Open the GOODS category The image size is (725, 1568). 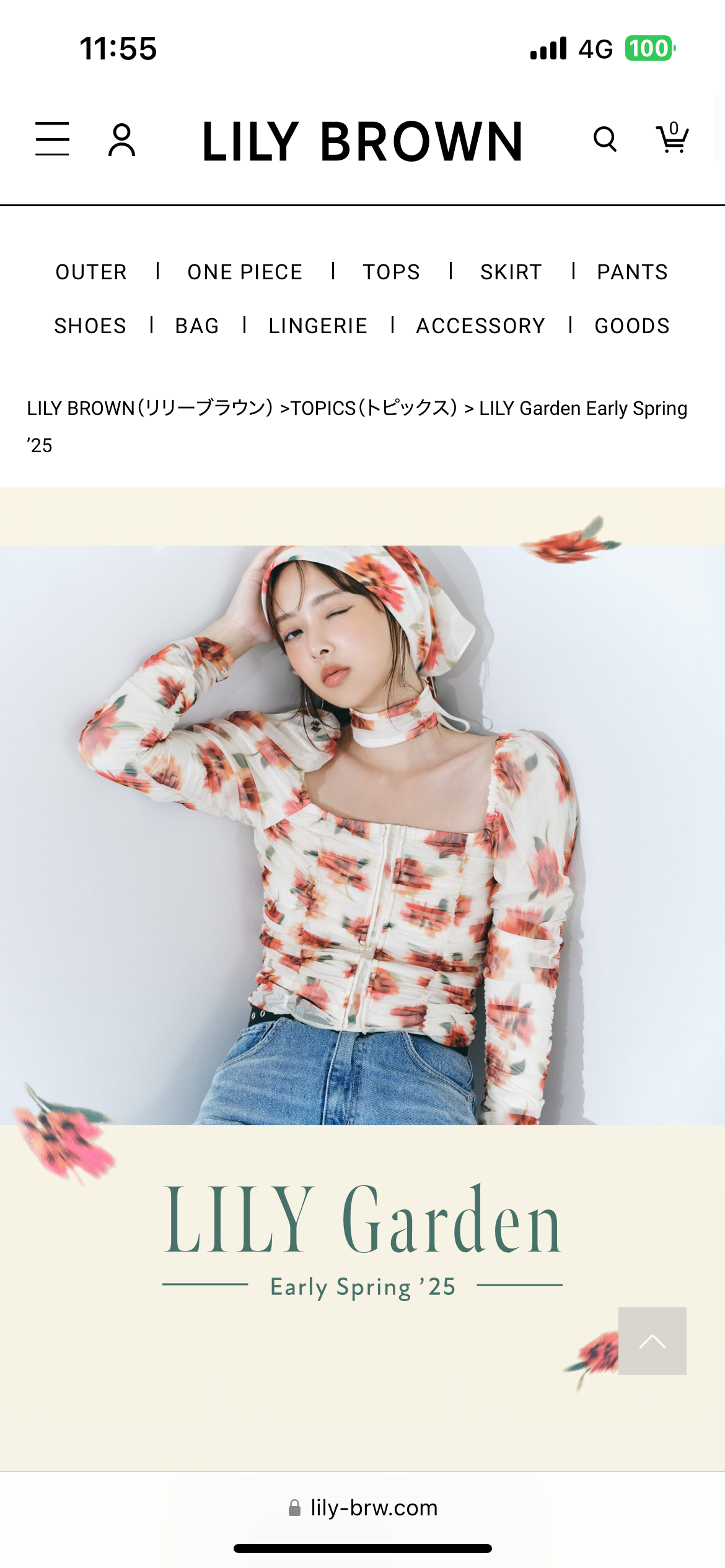coord(632,326)
